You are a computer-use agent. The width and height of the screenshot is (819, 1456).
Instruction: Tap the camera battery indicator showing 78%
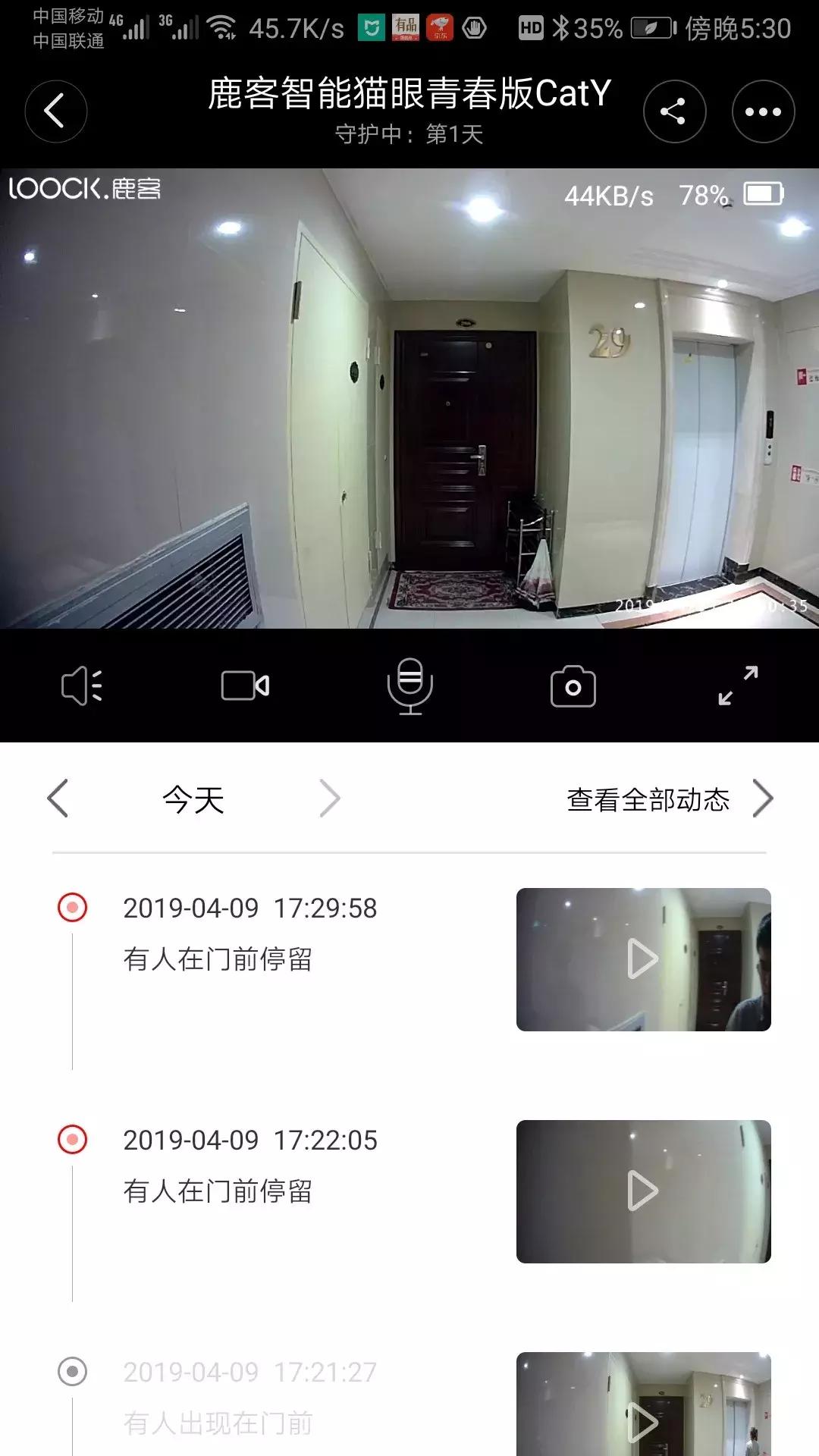pos(705,196)
